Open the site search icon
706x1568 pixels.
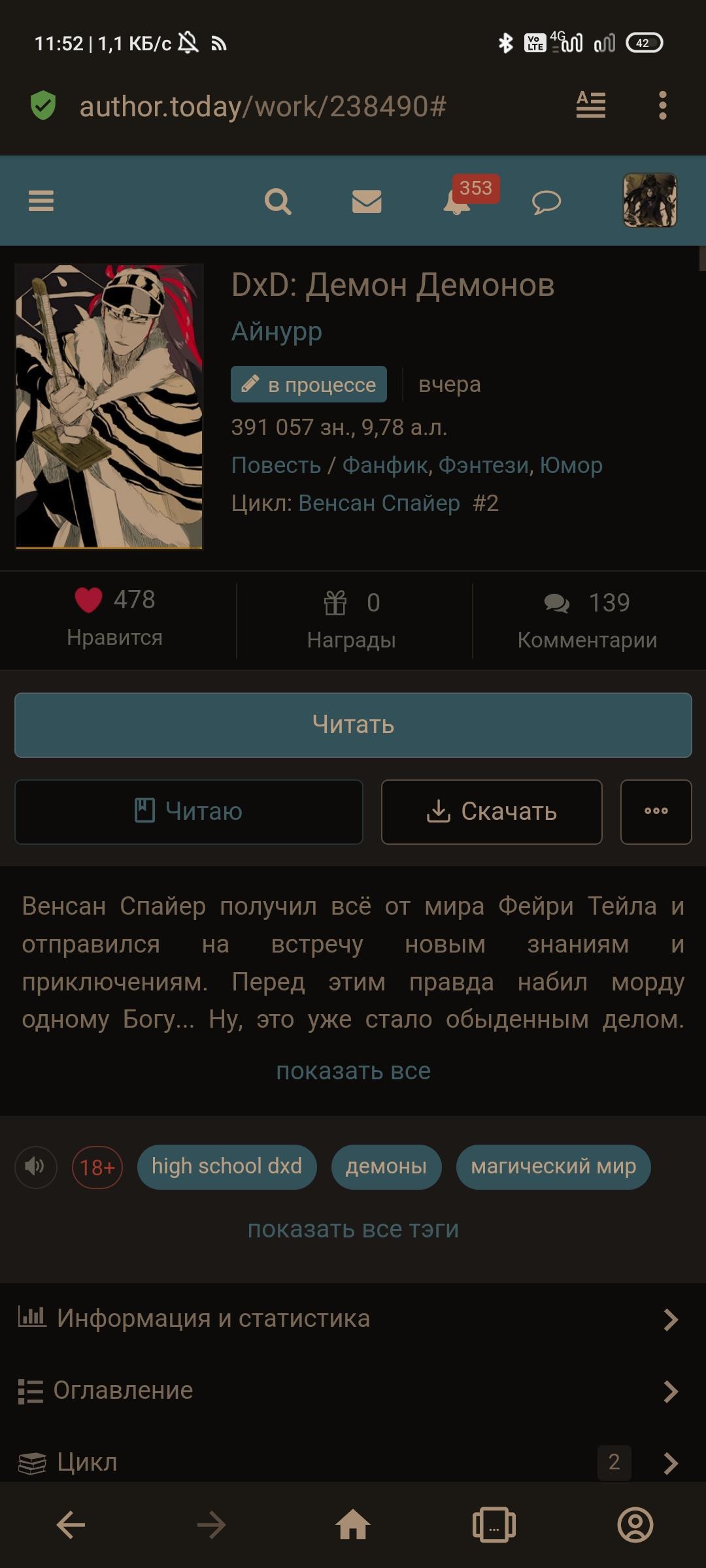(278, 201)
